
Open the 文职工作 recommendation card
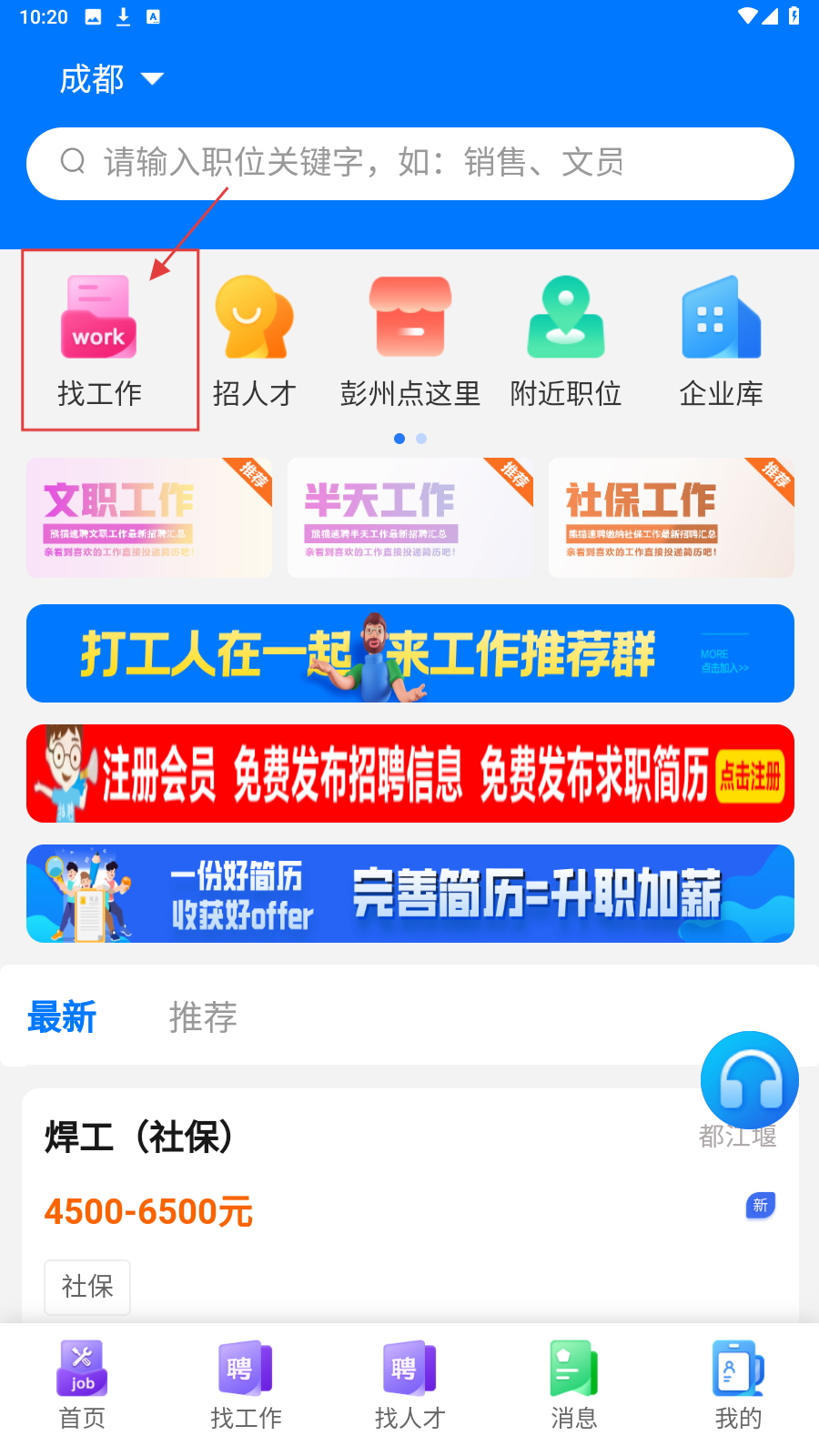149,518
